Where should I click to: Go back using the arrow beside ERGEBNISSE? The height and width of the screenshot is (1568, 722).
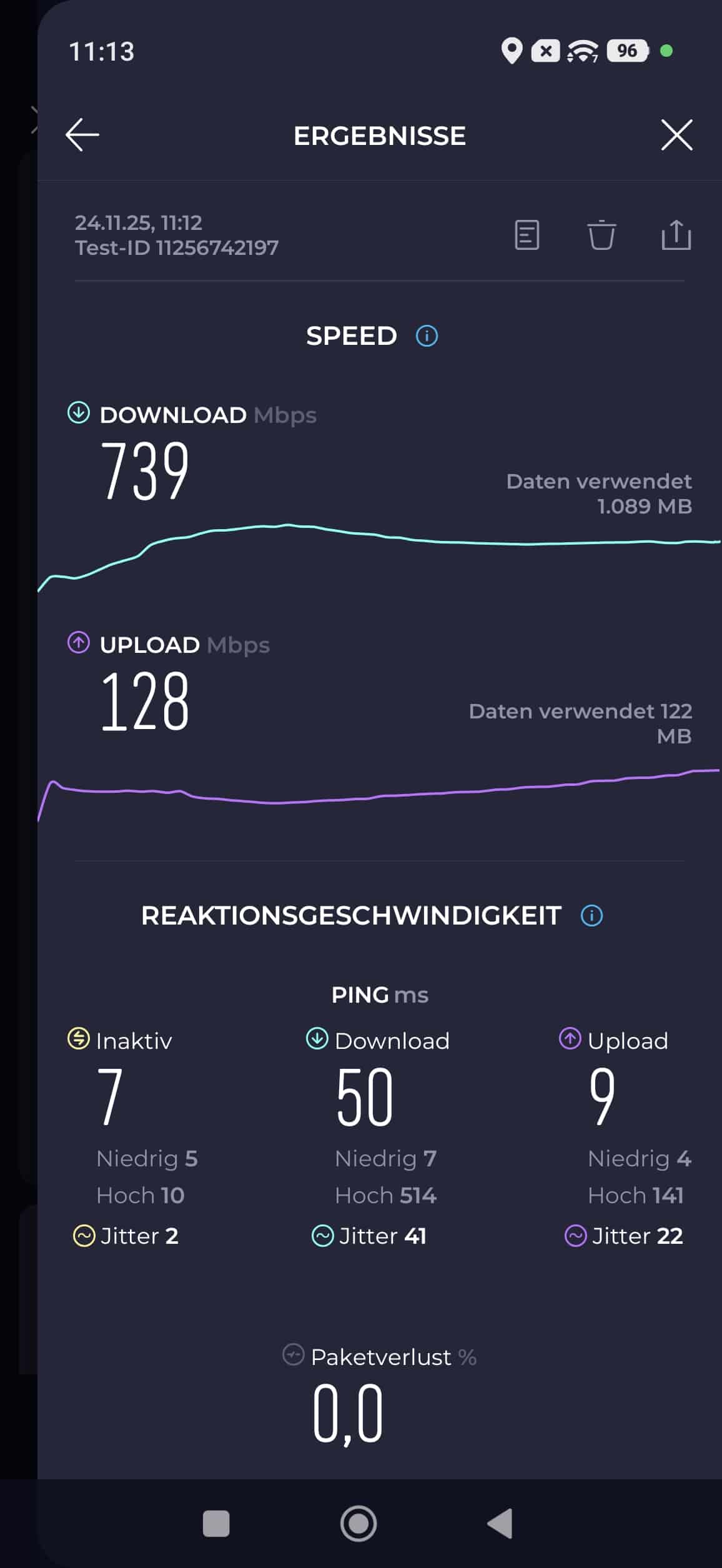[82, 135]
